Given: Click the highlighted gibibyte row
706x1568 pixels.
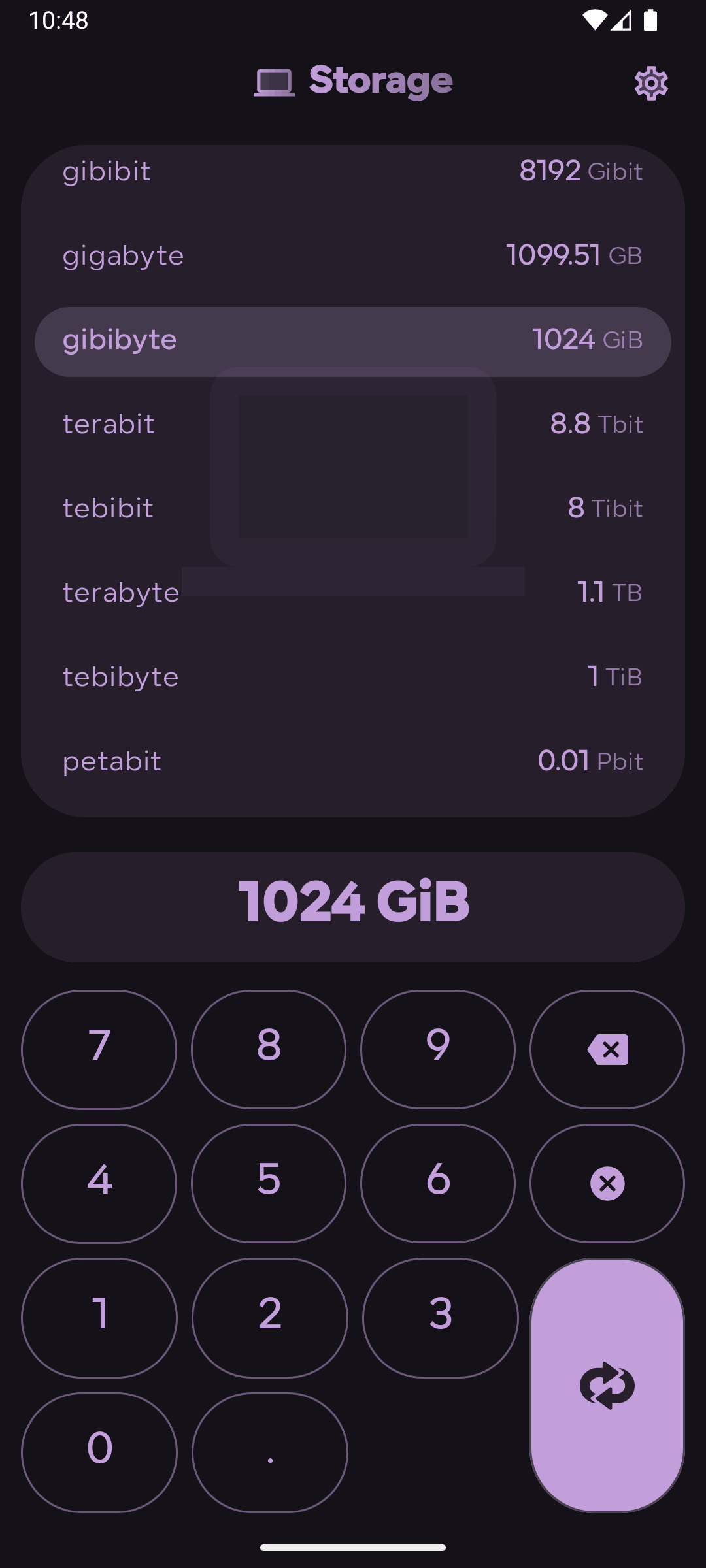Looking at the screenshot, I should coord(353,340).
